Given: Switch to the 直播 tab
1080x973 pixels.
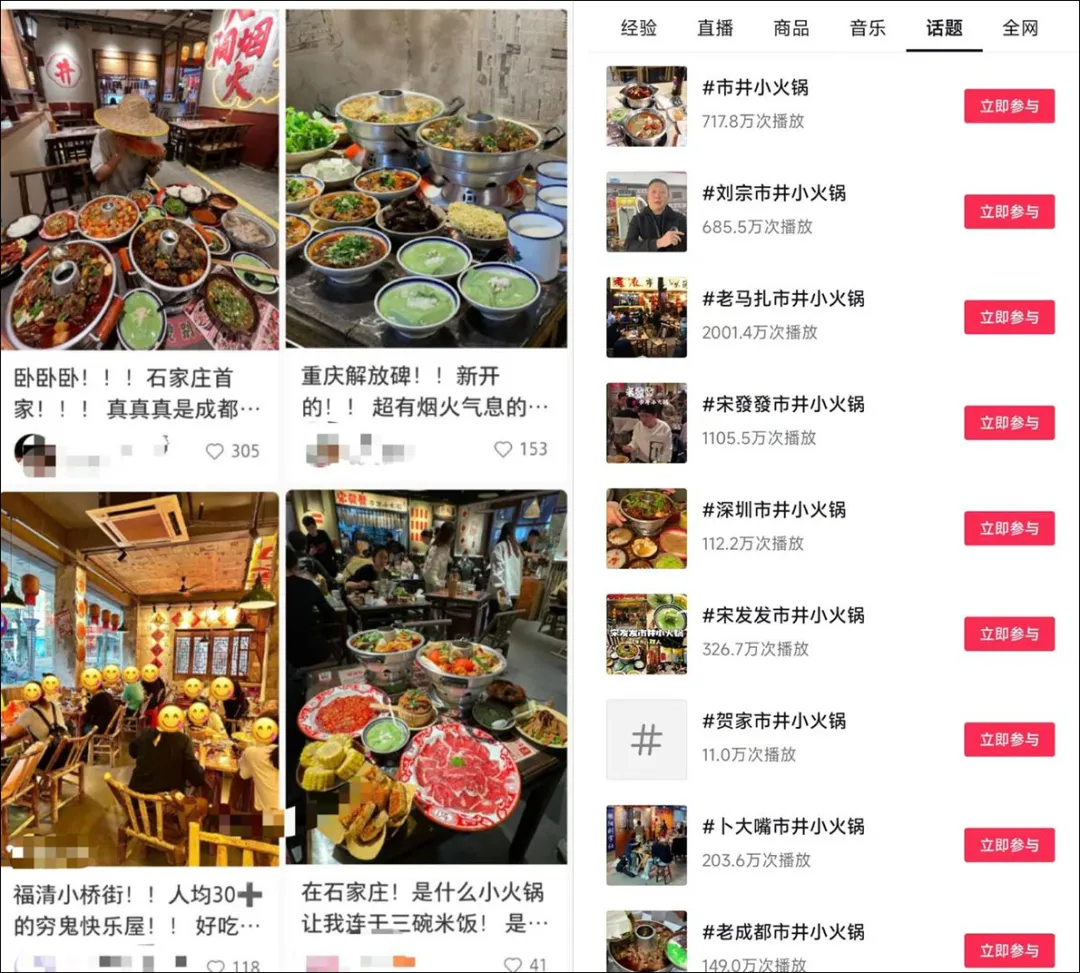Looking at the screenshot, I should pyautogui.click(x=715, y=28).
